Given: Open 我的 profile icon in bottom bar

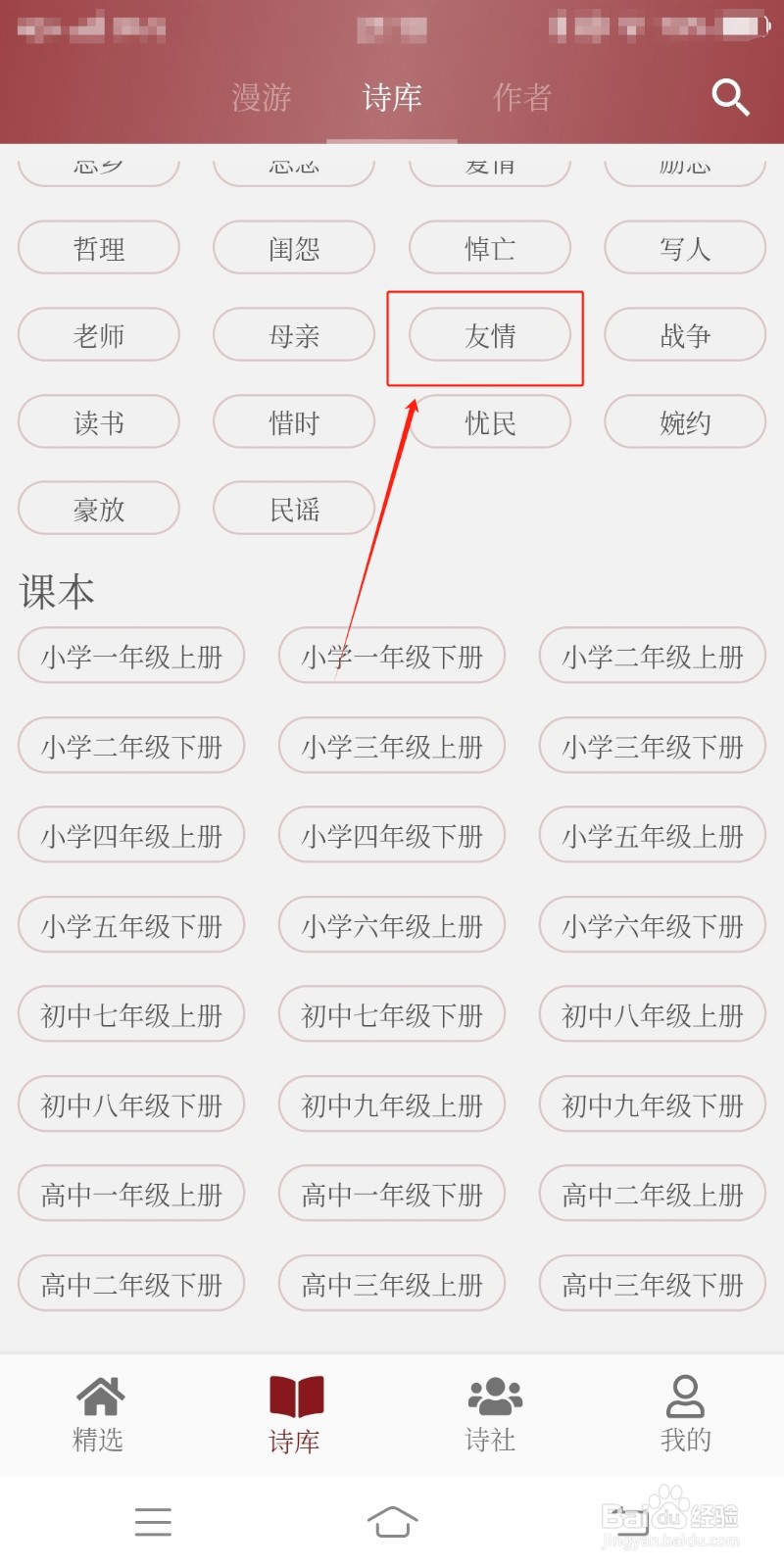Looking at the screenshot, I should pos(685,1411).
